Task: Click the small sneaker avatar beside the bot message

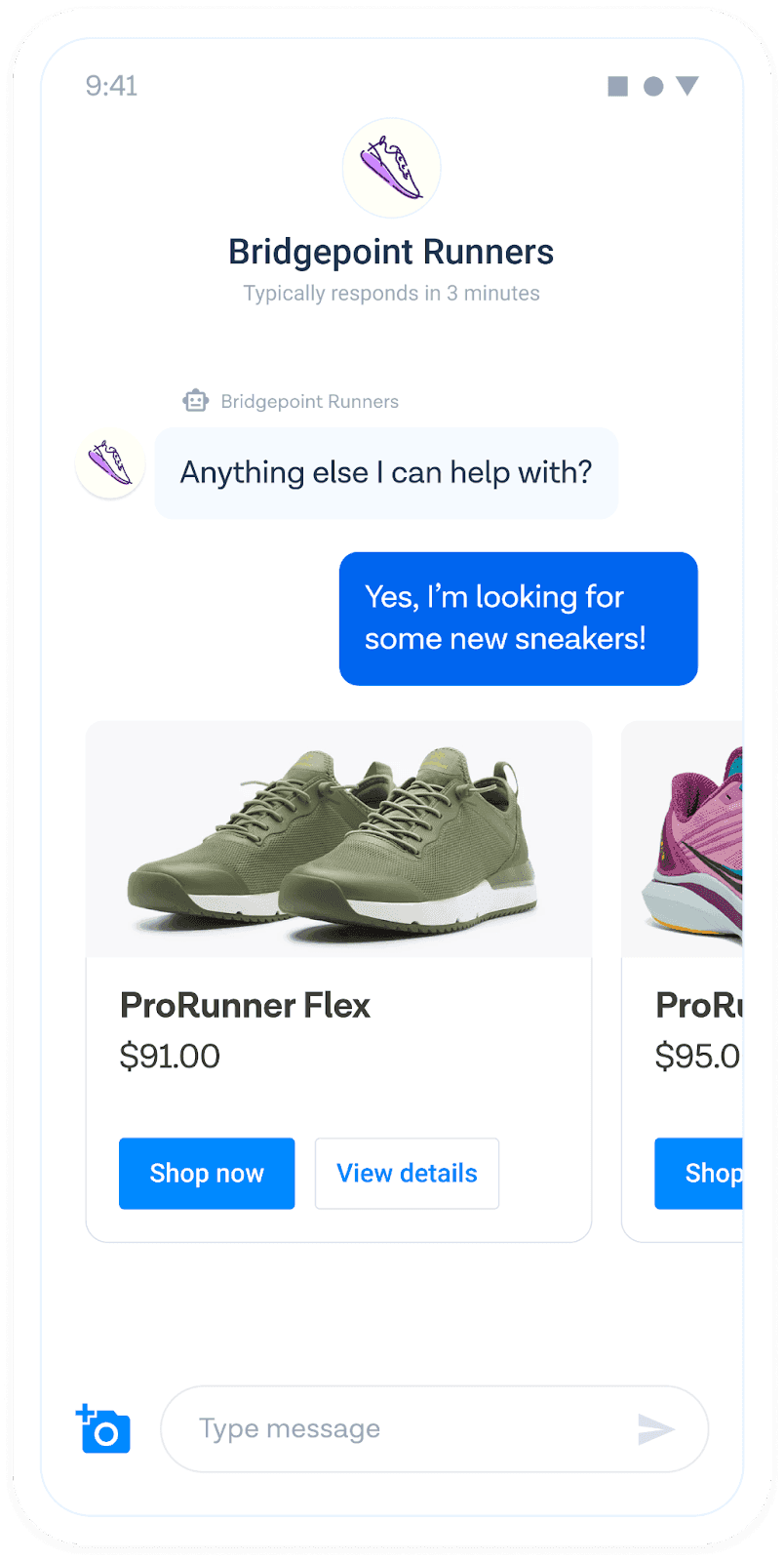Action: 109,463
